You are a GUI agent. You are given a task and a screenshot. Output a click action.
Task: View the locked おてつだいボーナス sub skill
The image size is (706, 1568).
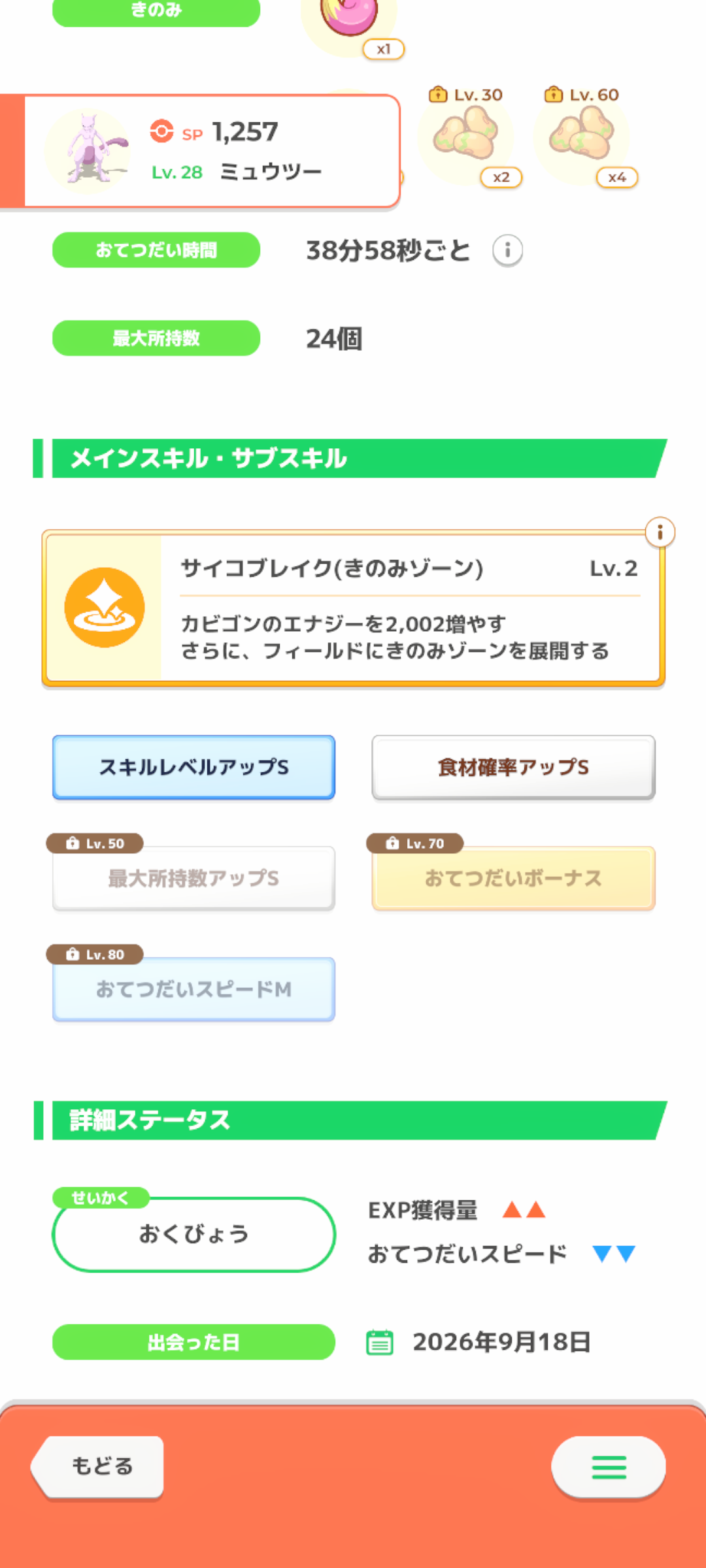pos(513,877)
